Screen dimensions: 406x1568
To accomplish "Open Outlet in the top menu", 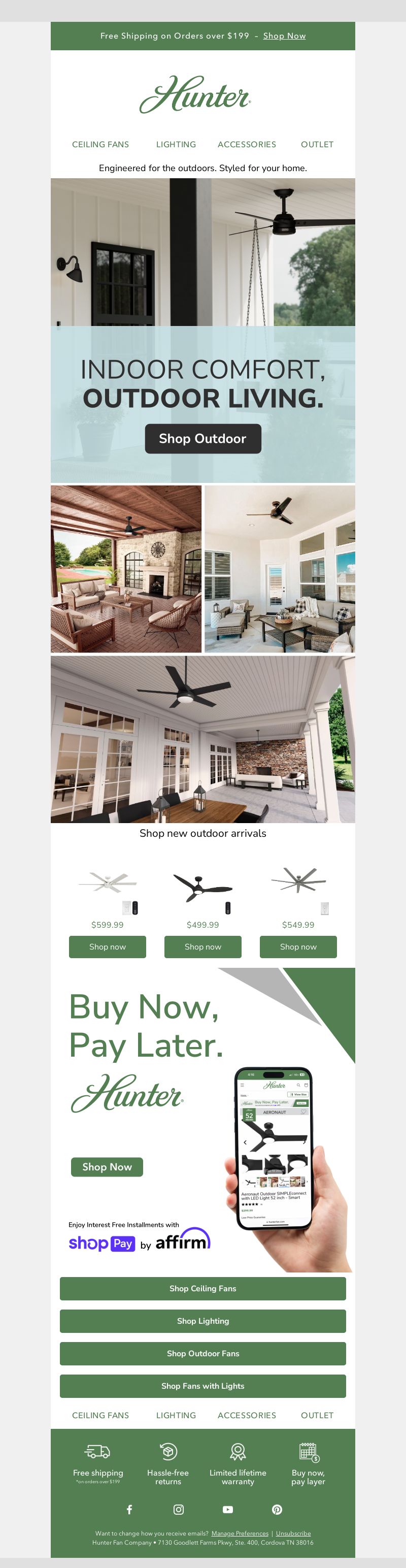I will click(317, 144).
